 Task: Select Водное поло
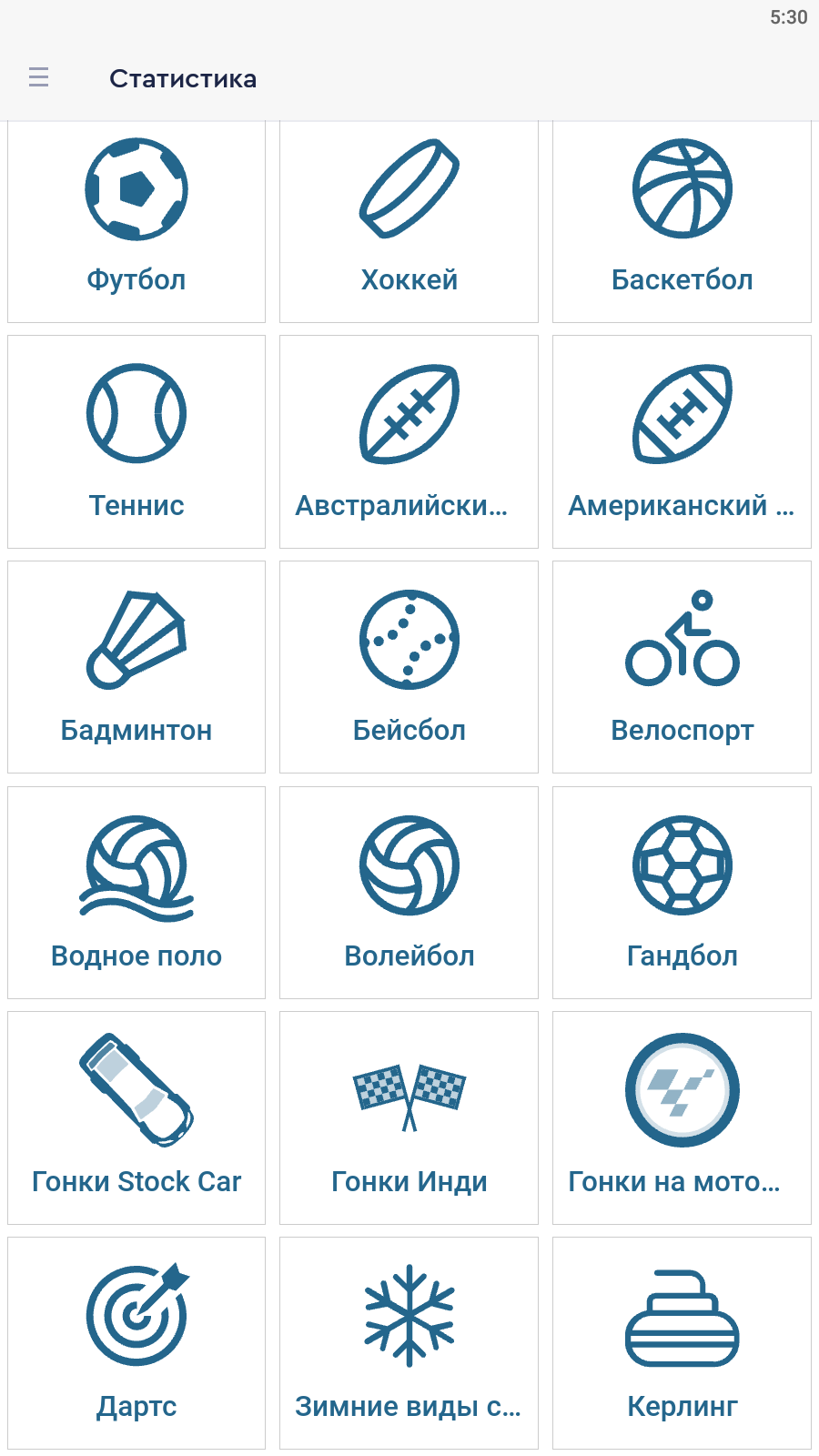point(136,893)
